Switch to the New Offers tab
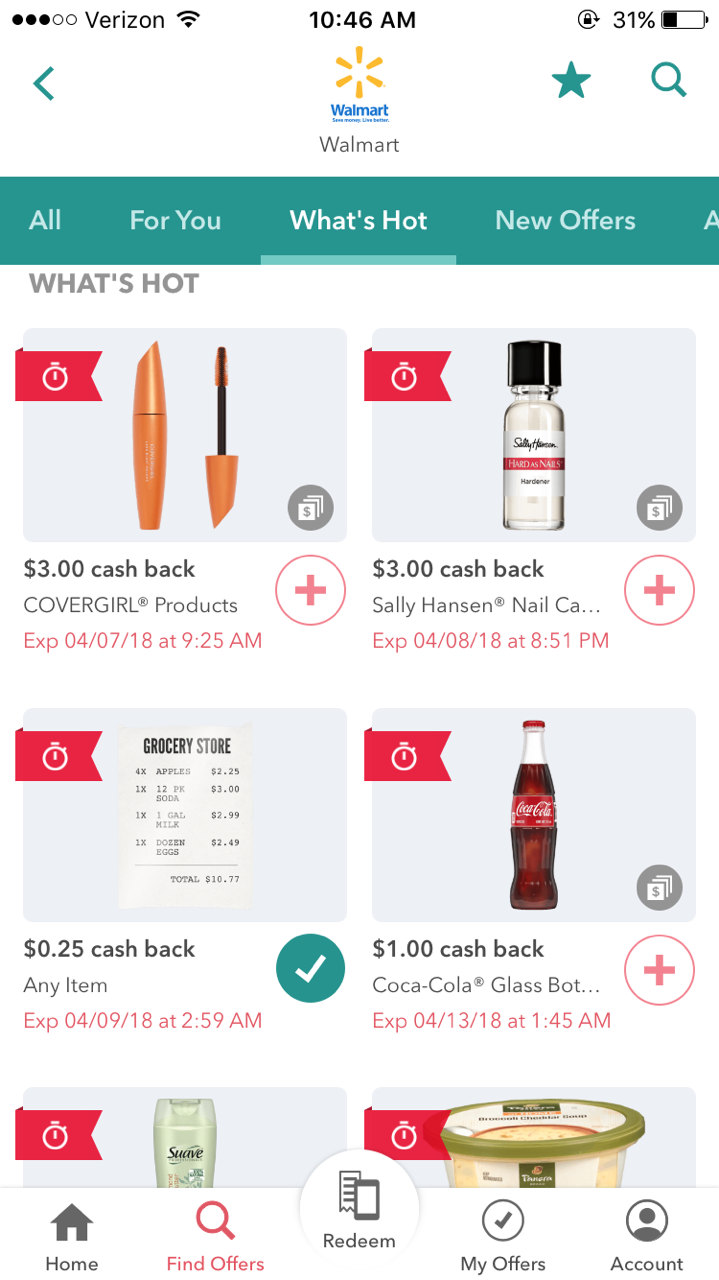This screenshot has width=719, height=1280. coord(565,220)
